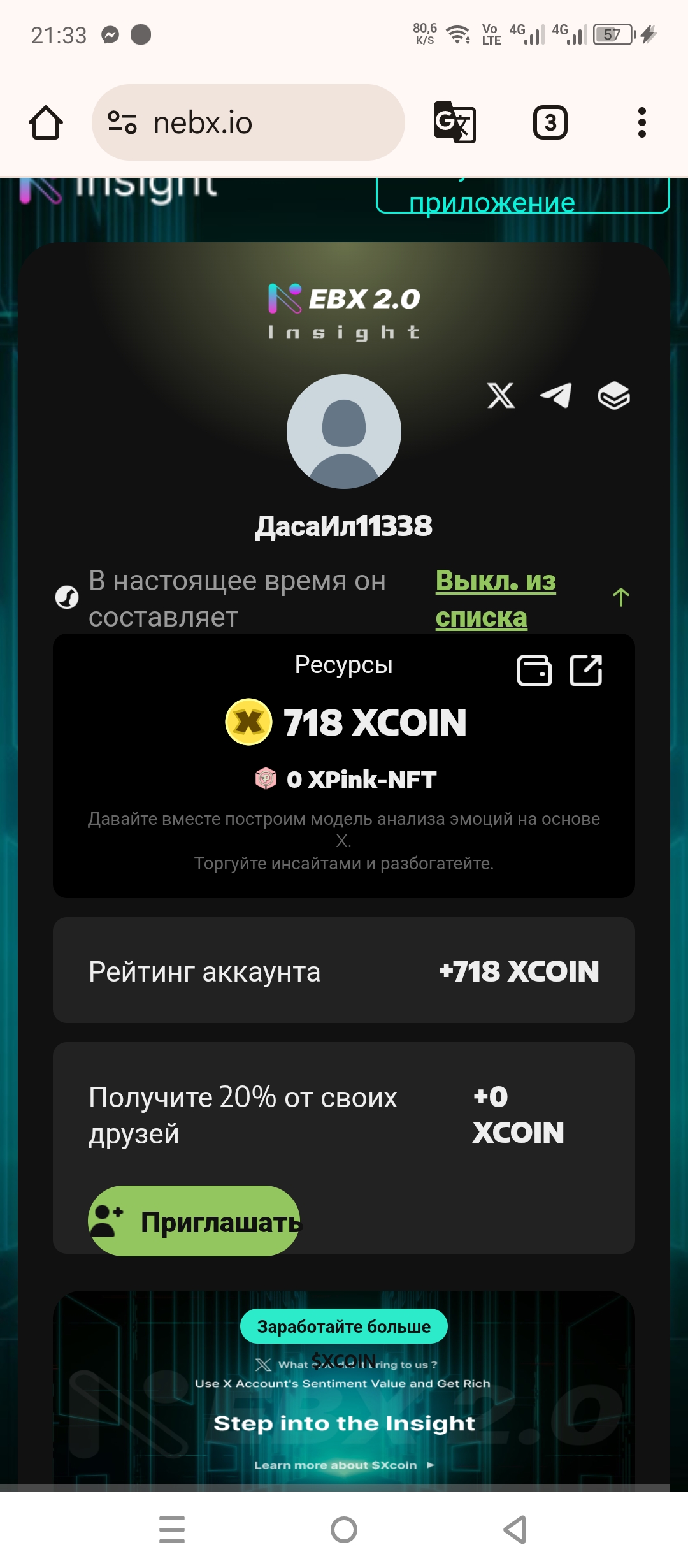Open the page translate option
Image resolution: width=688 pixels, height=1568 pixels.
coord(454,122)
